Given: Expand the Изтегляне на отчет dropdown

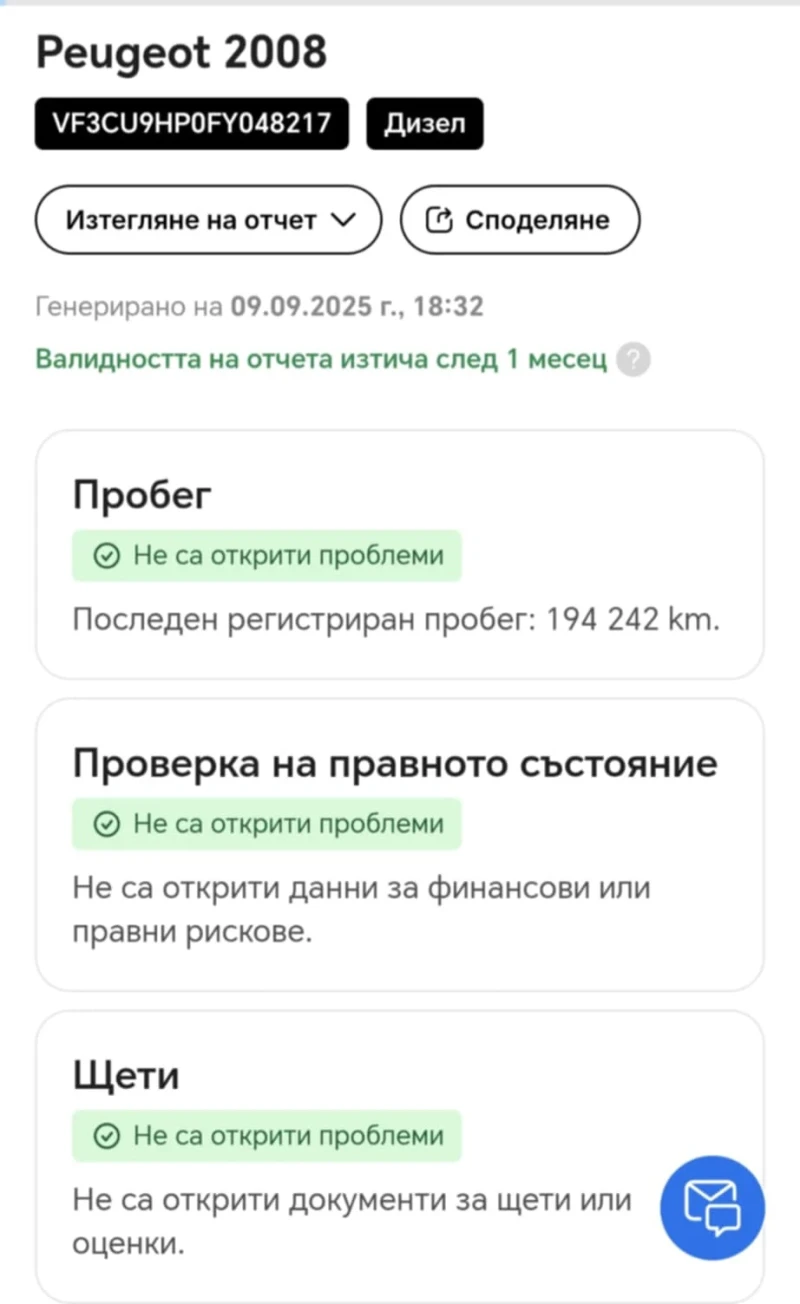Looking at the screenshot, I should pos(207,220).
